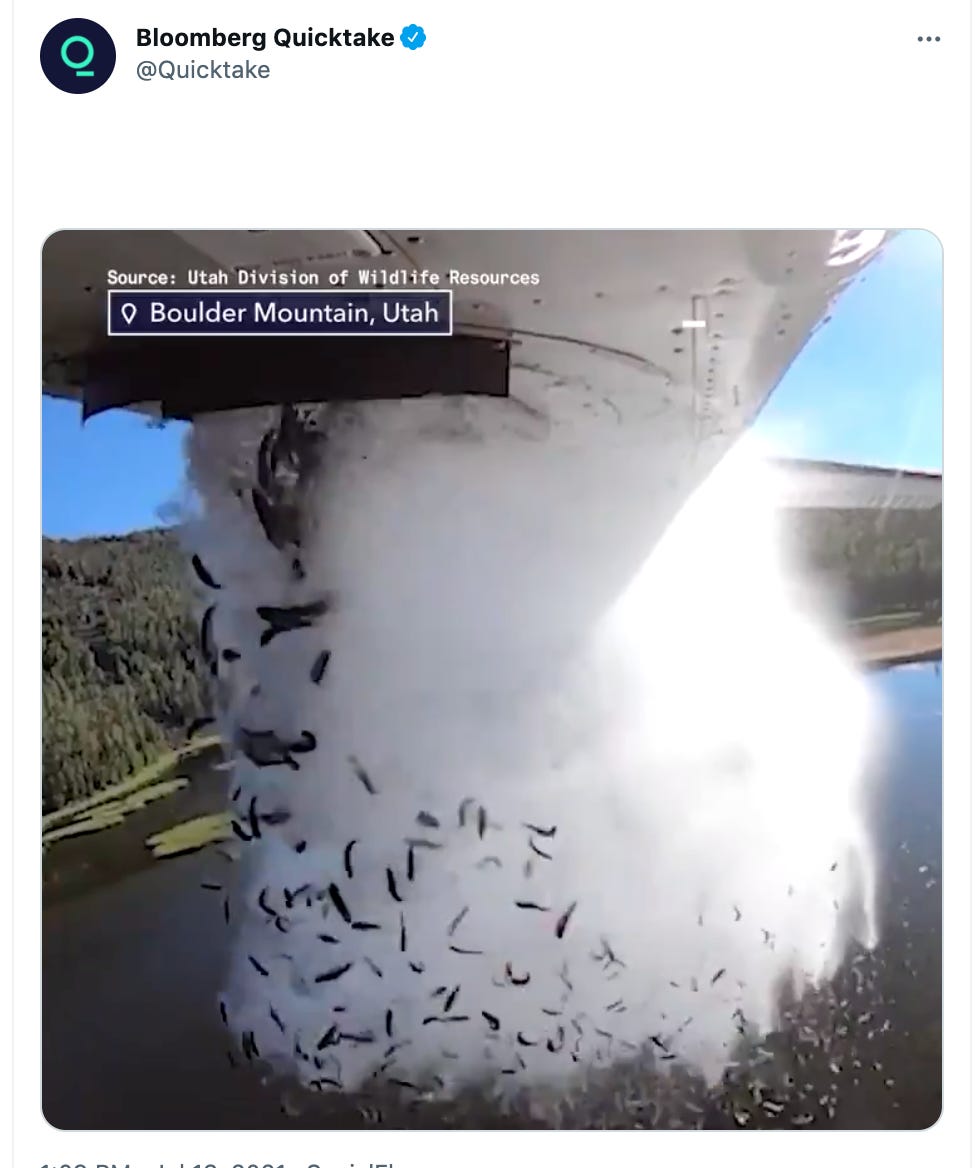The width and height of the screenshot is (976, 1168).
Task: Open the Bloomberg Quicktake account name
Action: pos(265,38)
